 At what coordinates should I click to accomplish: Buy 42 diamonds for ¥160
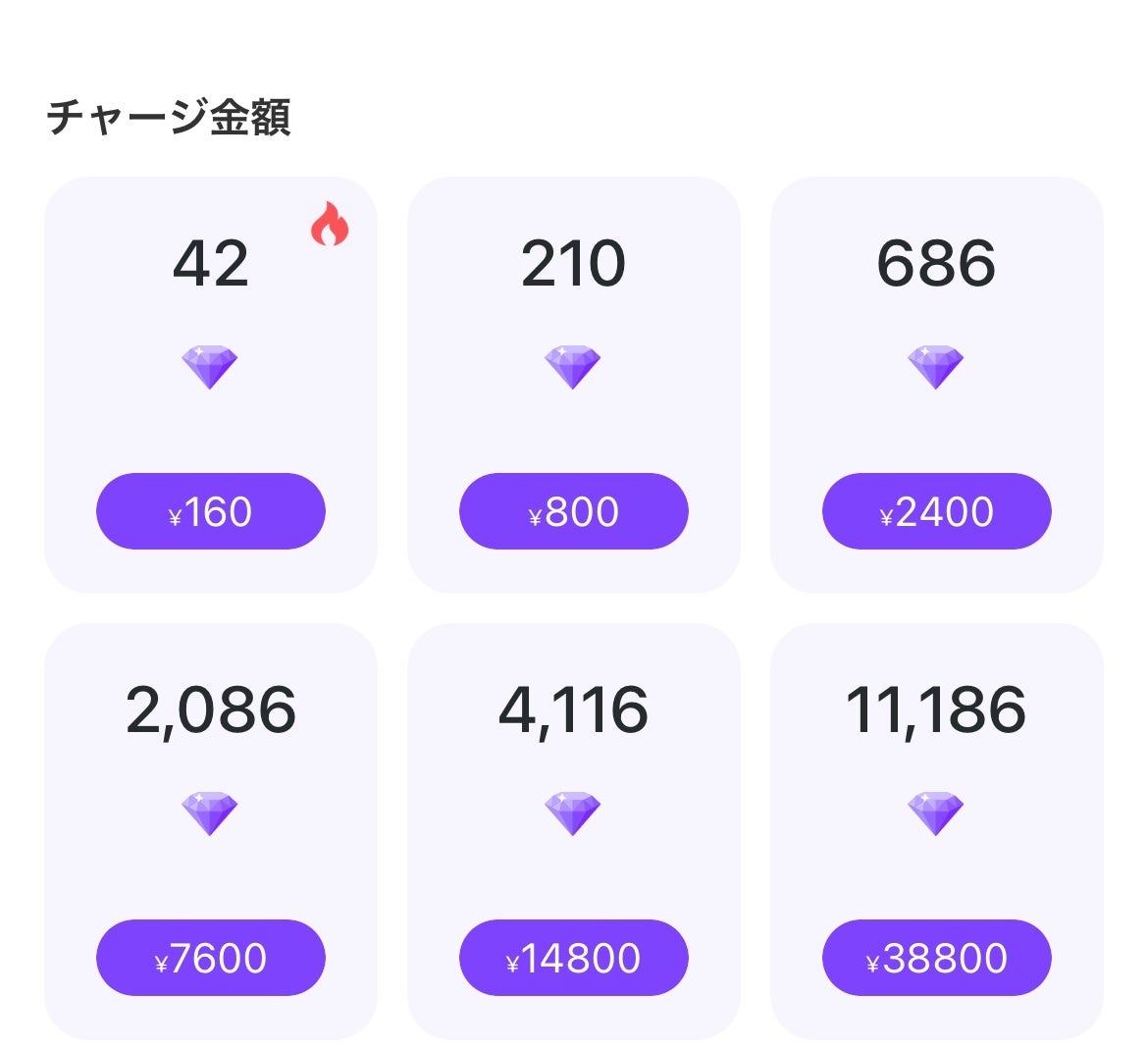[210, 511]
